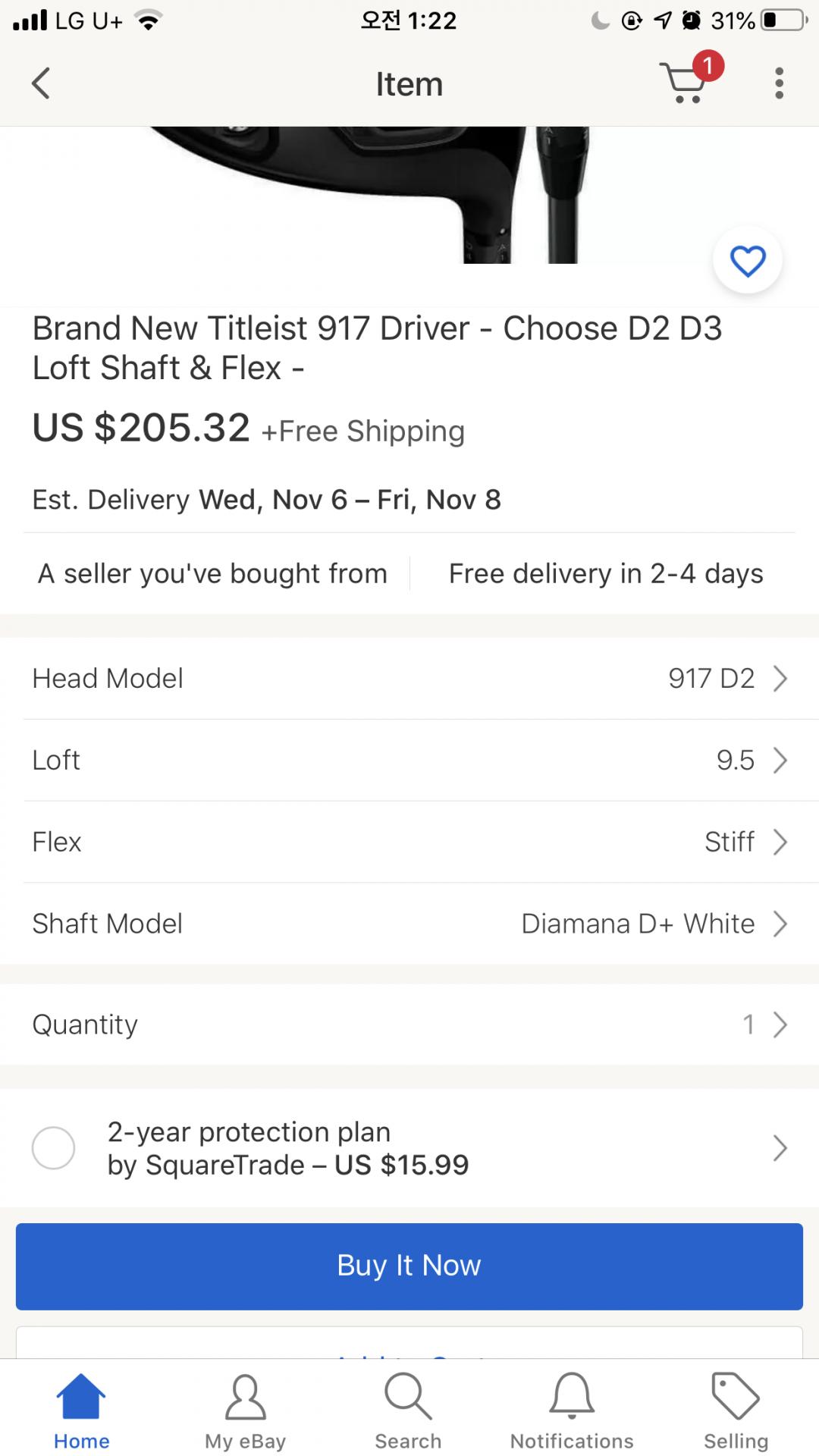Image resolution: width=819 pixels, height=1456 pixels.
Task: Go to the Search tab
Action: click(x=408, y=1412)
